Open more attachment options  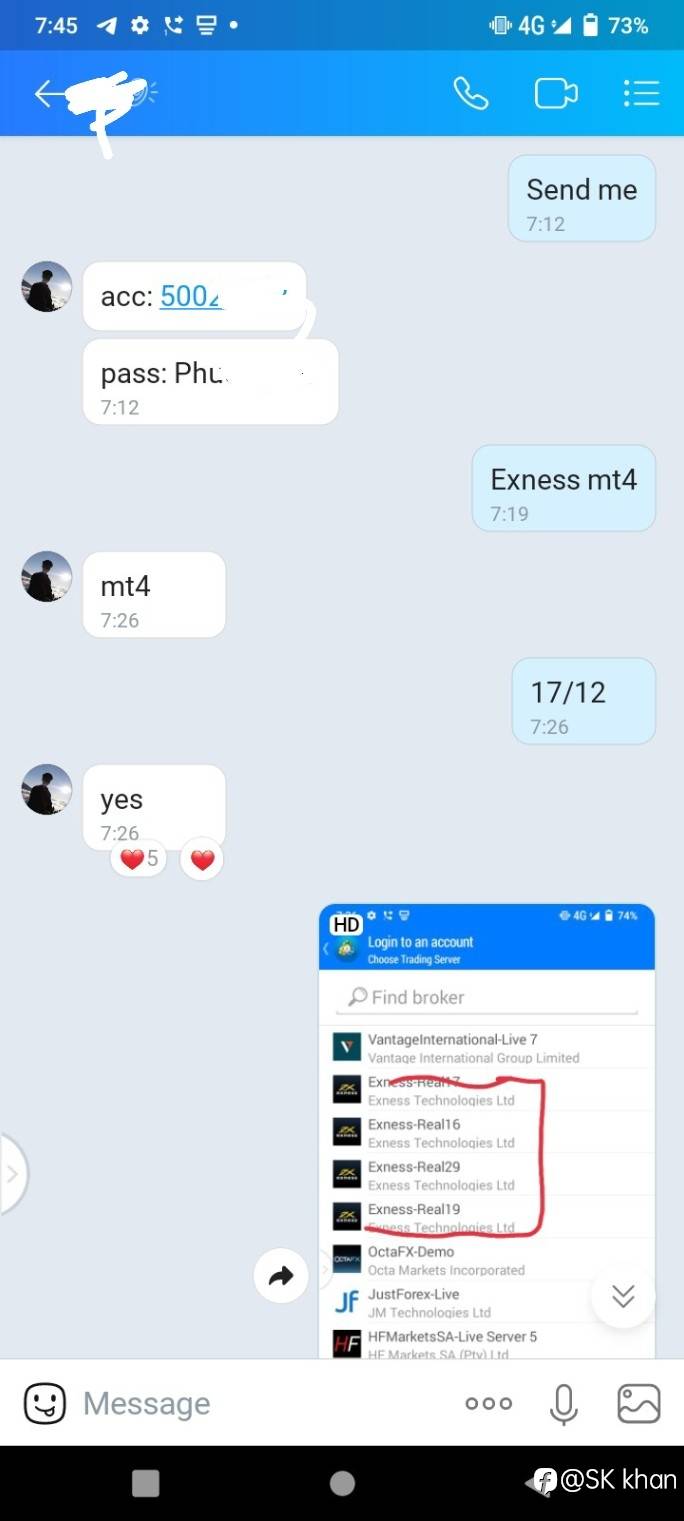[x=489, y=1403]
